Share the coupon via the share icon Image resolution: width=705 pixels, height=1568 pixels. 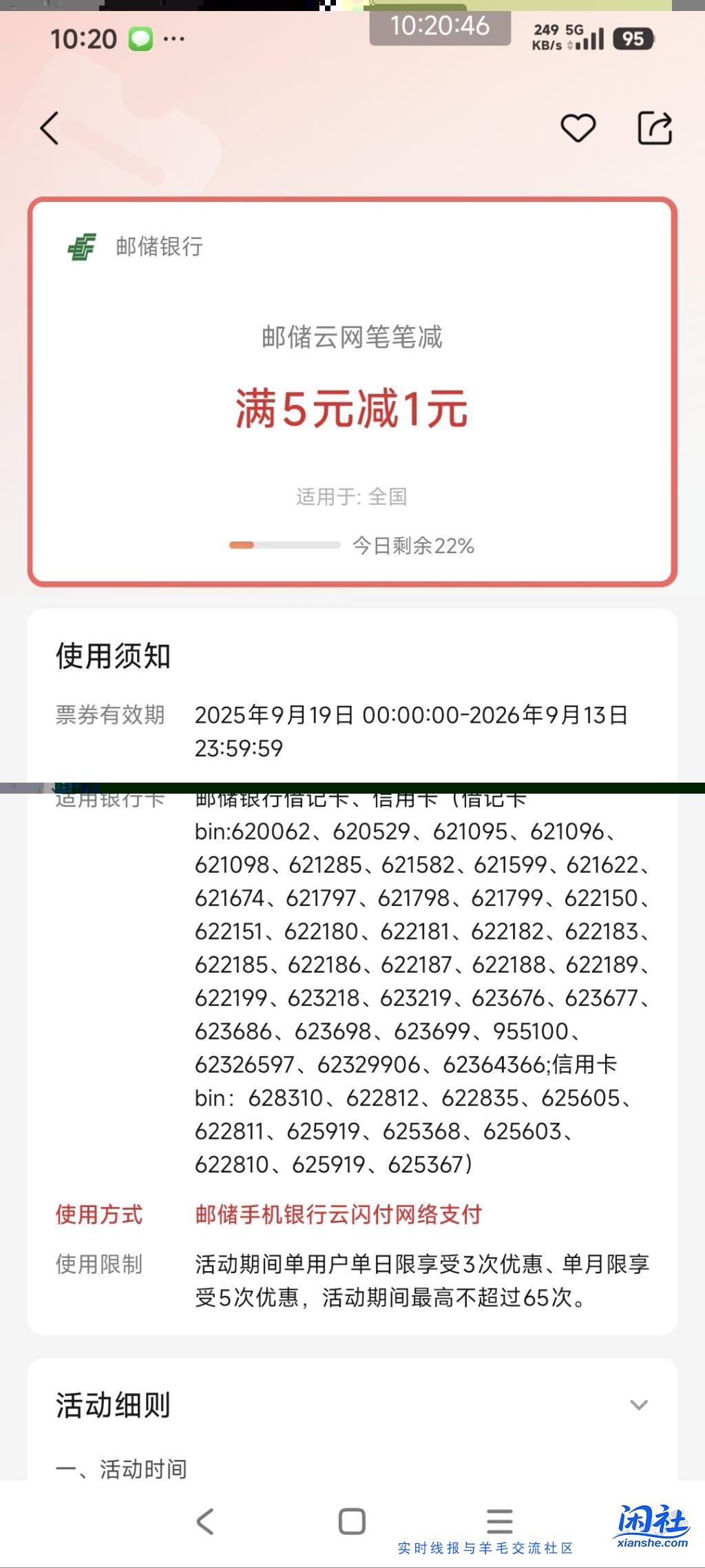click(655, 128)
